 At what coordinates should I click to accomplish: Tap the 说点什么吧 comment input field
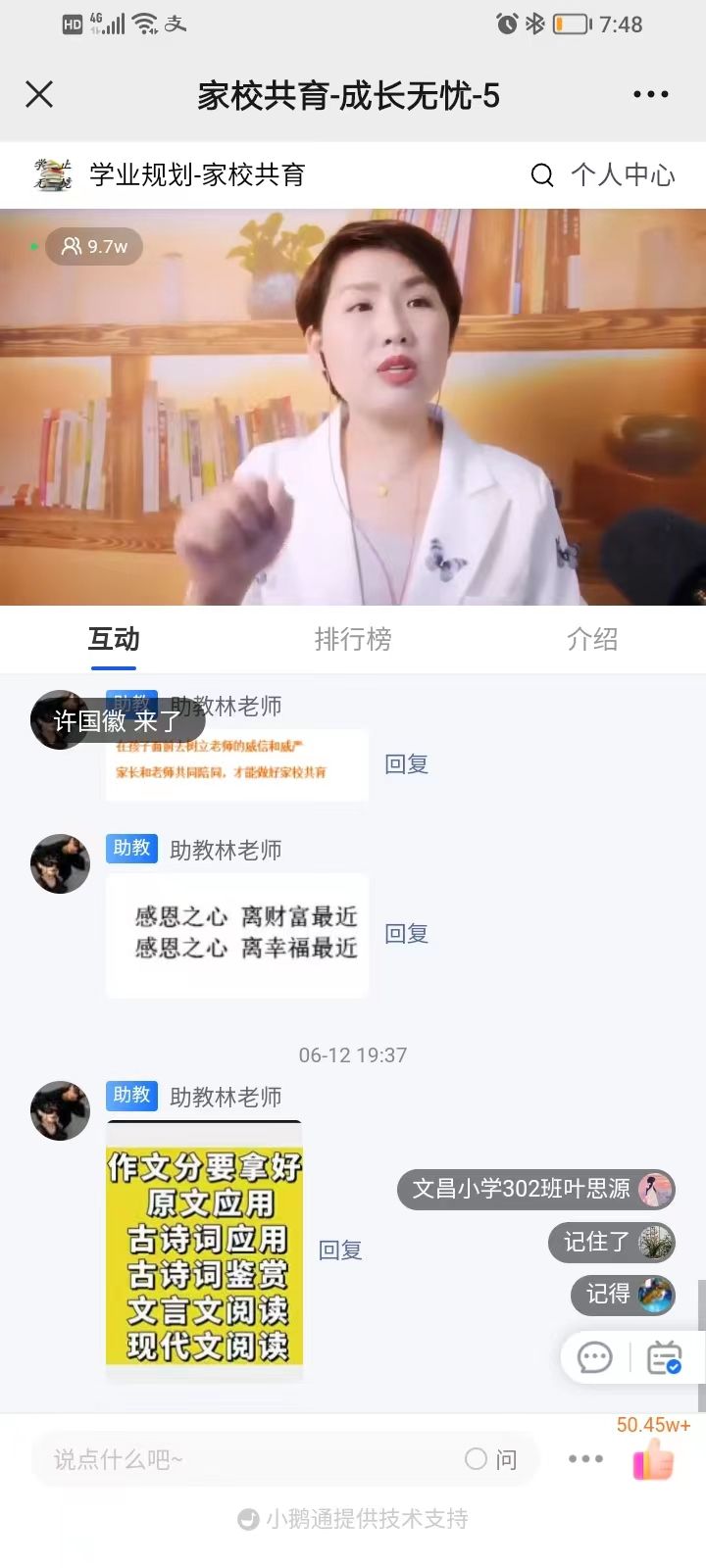(245, 1459)
